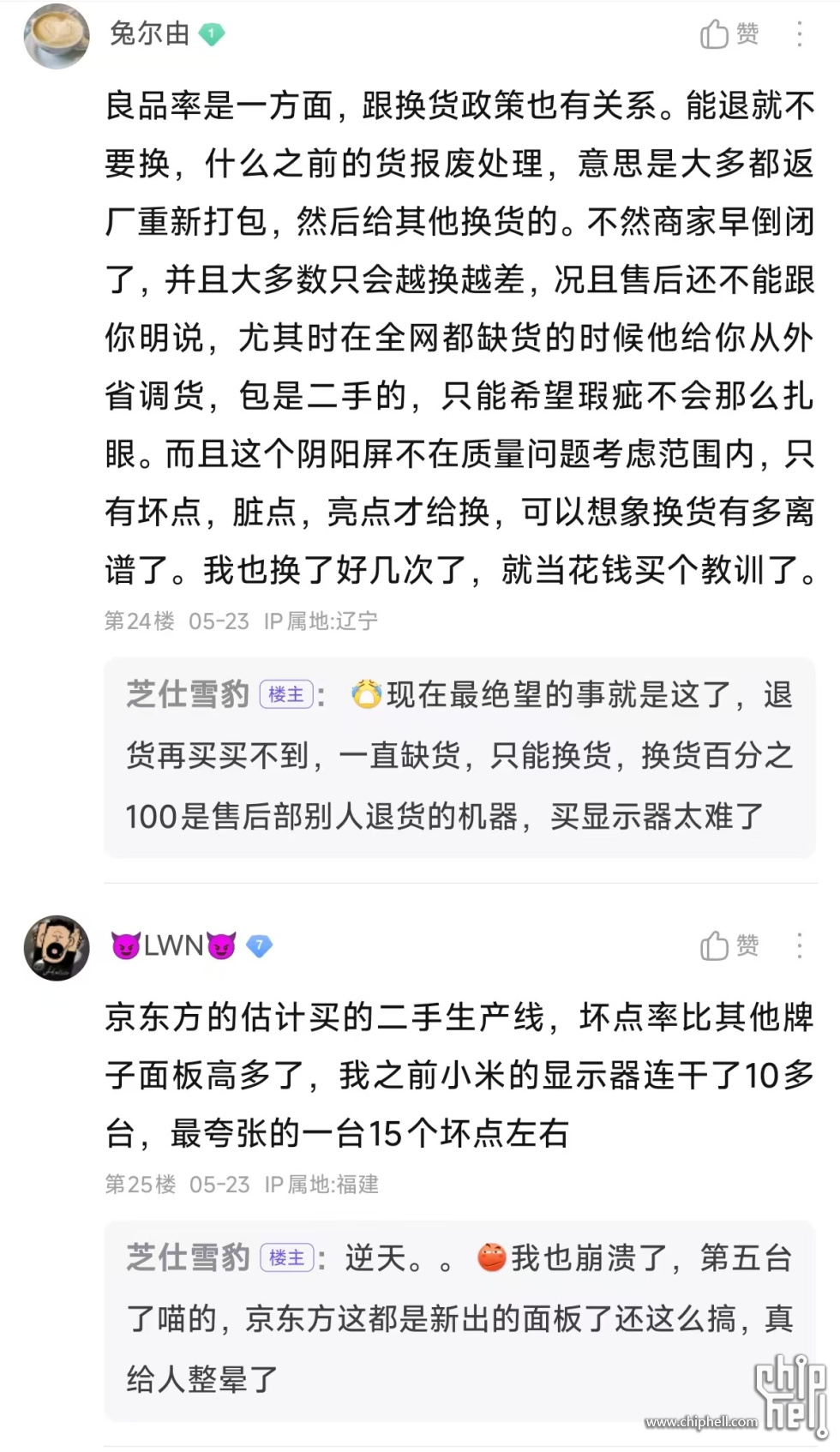The image size is (840, 1452).
Task: Open 兔尔由's profile avatar
Action: click(57, 36)
